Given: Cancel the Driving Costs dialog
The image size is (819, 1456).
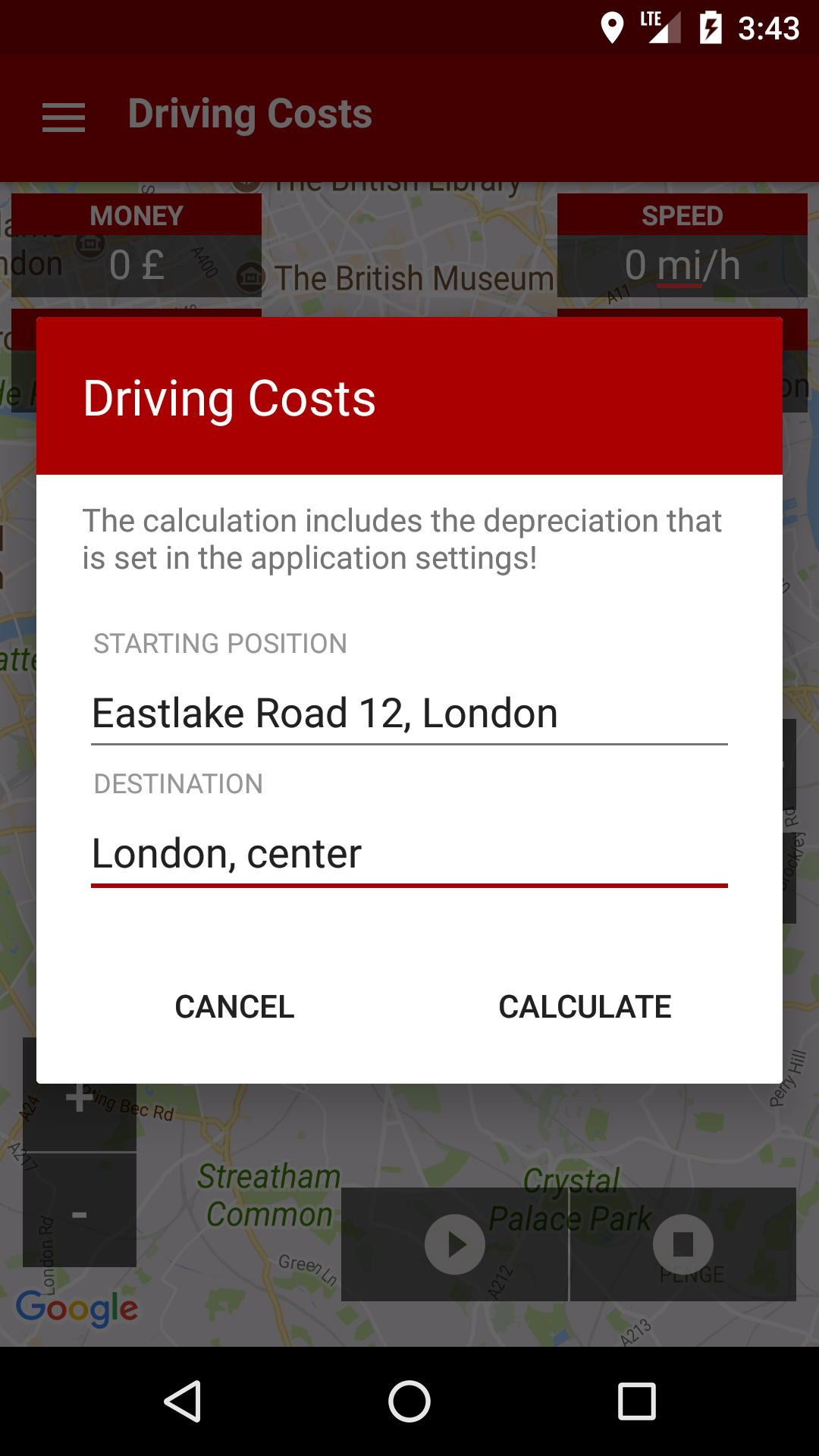Looking at the screenshot, I should pyautogui.click(x=234, y=1007).
